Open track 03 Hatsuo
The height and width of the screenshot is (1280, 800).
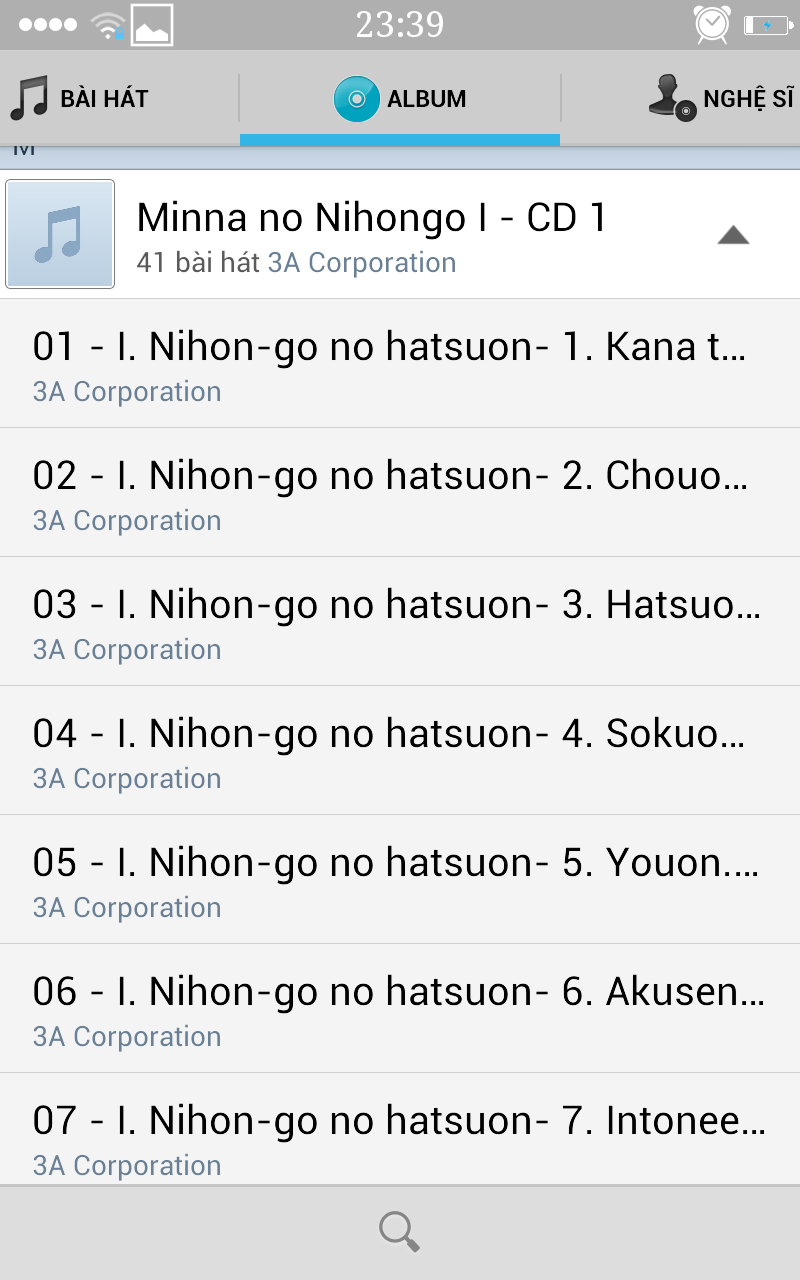[x=400, y=622]
